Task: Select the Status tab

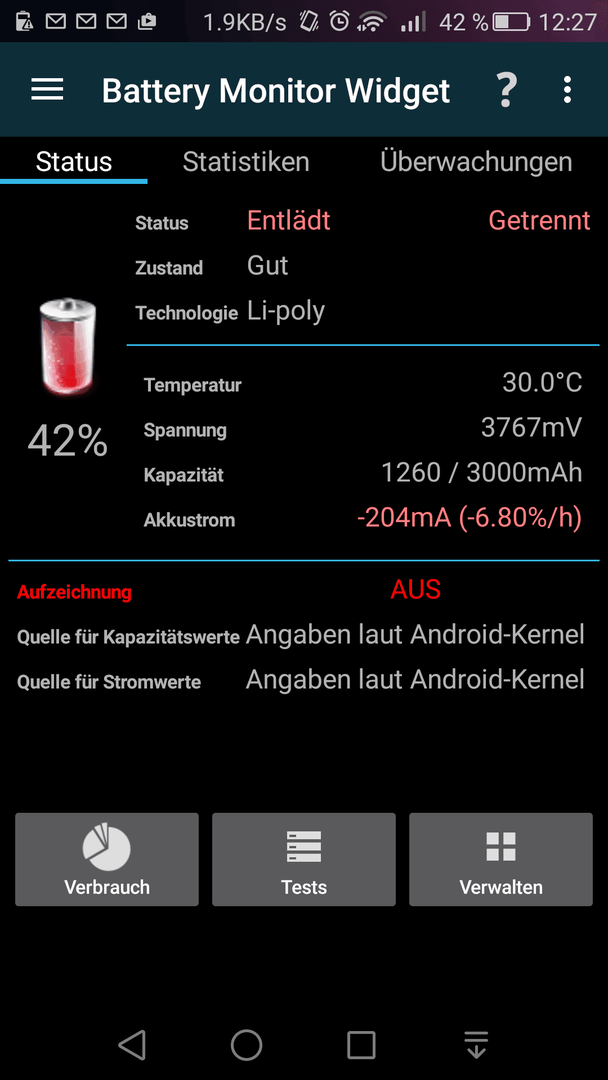Action: 74,162
